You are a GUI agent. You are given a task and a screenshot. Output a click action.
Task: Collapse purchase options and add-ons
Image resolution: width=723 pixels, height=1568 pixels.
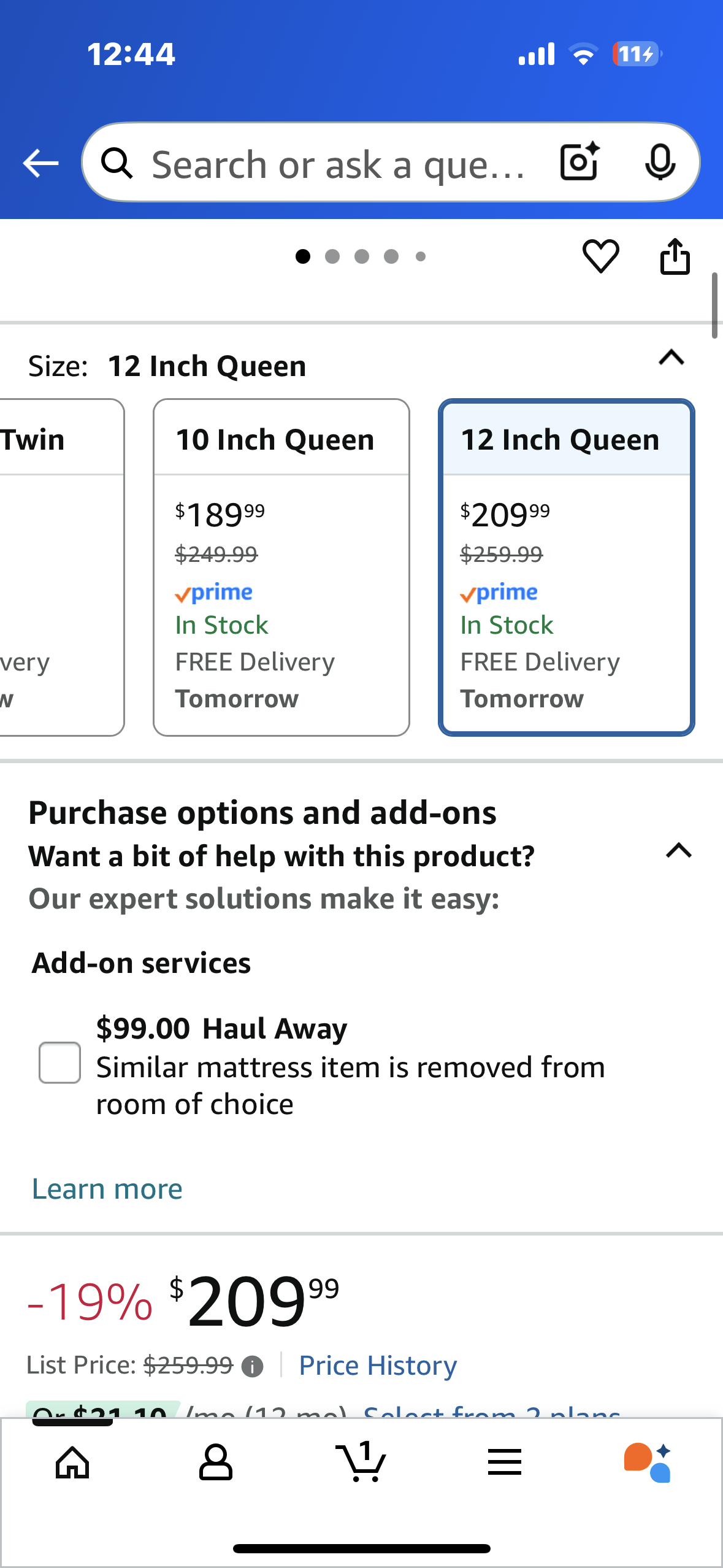[678, 851]
